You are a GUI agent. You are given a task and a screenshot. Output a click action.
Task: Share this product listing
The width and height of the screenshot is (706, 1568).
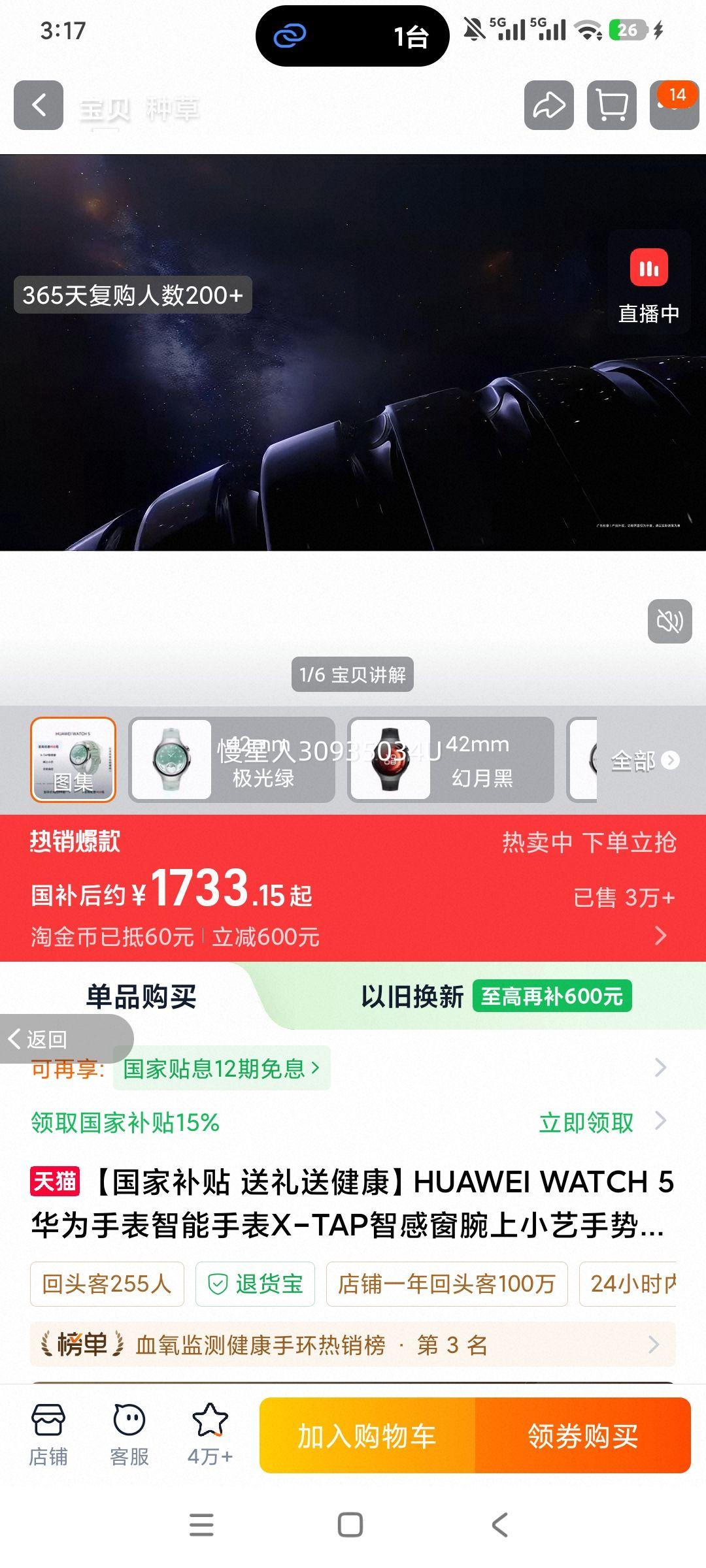pyautogui.click(x=549, y=105)
